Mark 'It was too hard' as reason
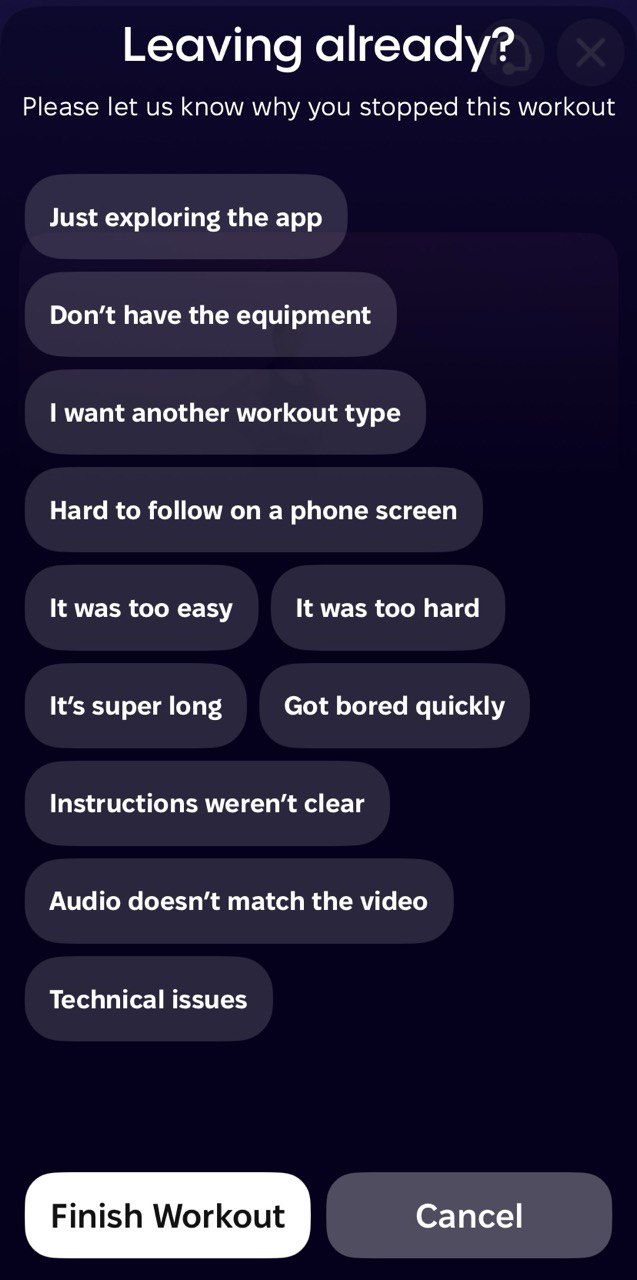 (387, 608)
